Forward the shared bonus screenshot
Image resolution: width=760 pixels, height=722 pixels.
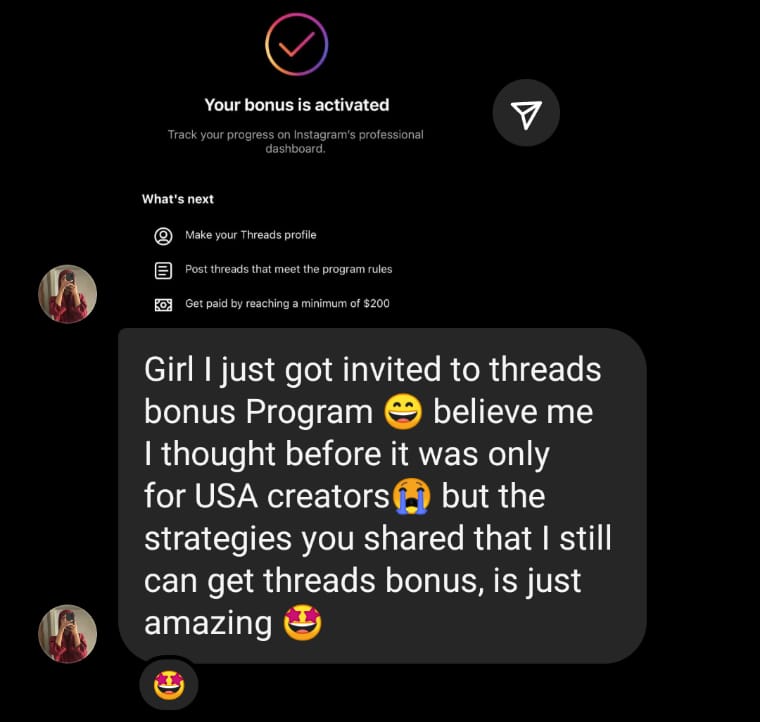point(526,115)
